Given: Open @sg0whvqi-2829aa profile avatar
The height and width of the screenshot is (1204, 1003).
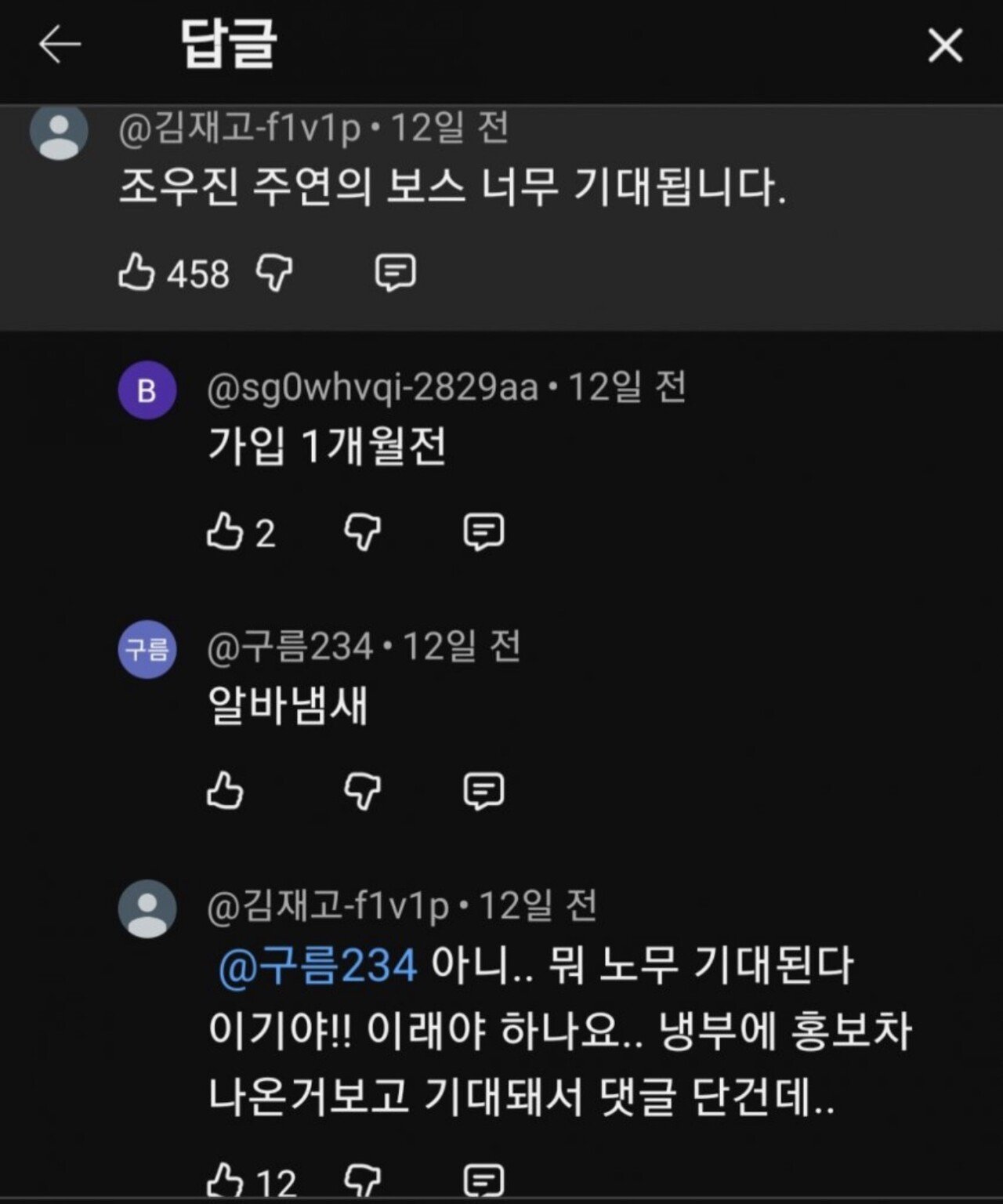Looking at the screenshot, I should coord(147,390).
